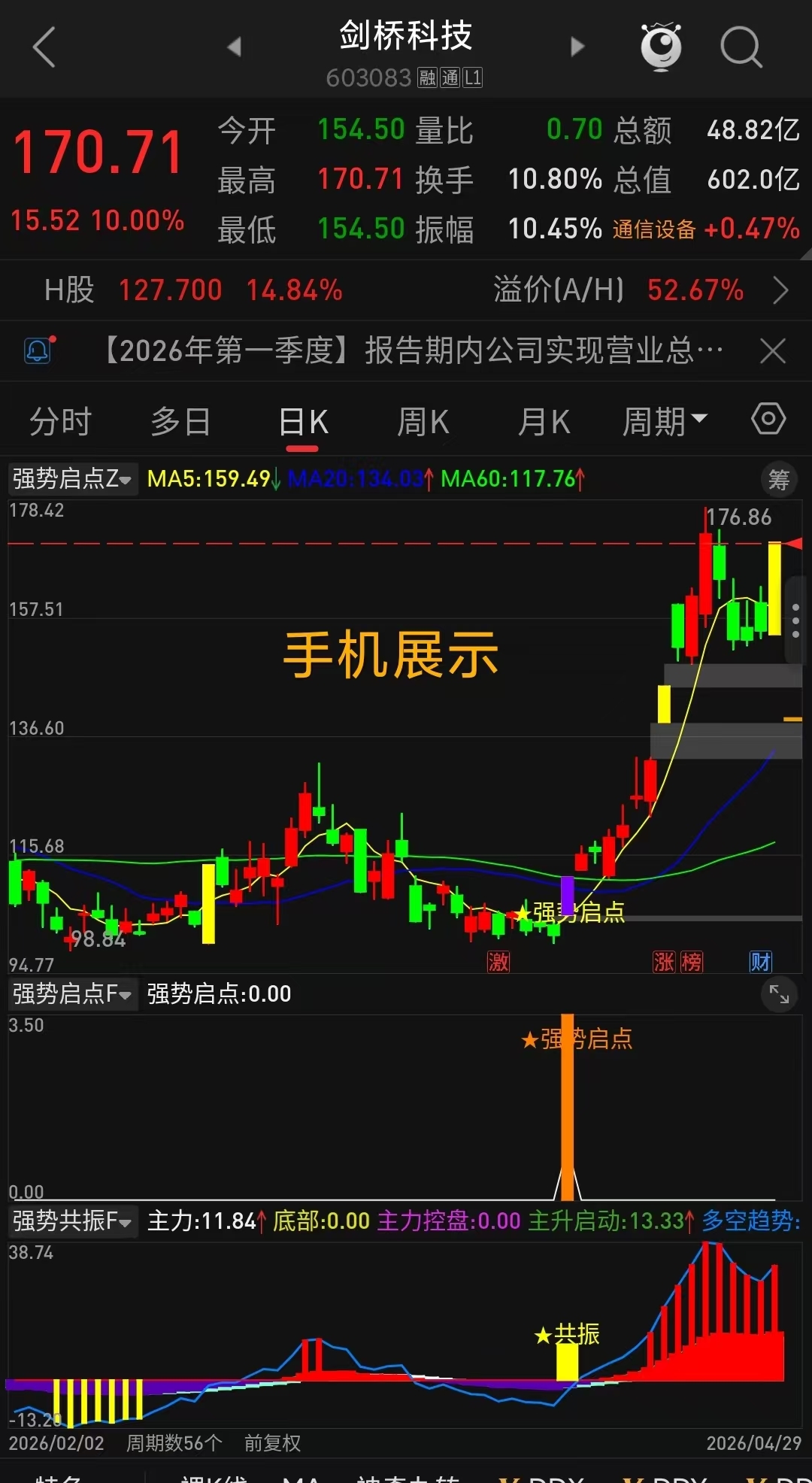Viewport: 812px width, 1483px height.
Task: Open chart settings hexagon icon
Action: pos(768,419)
